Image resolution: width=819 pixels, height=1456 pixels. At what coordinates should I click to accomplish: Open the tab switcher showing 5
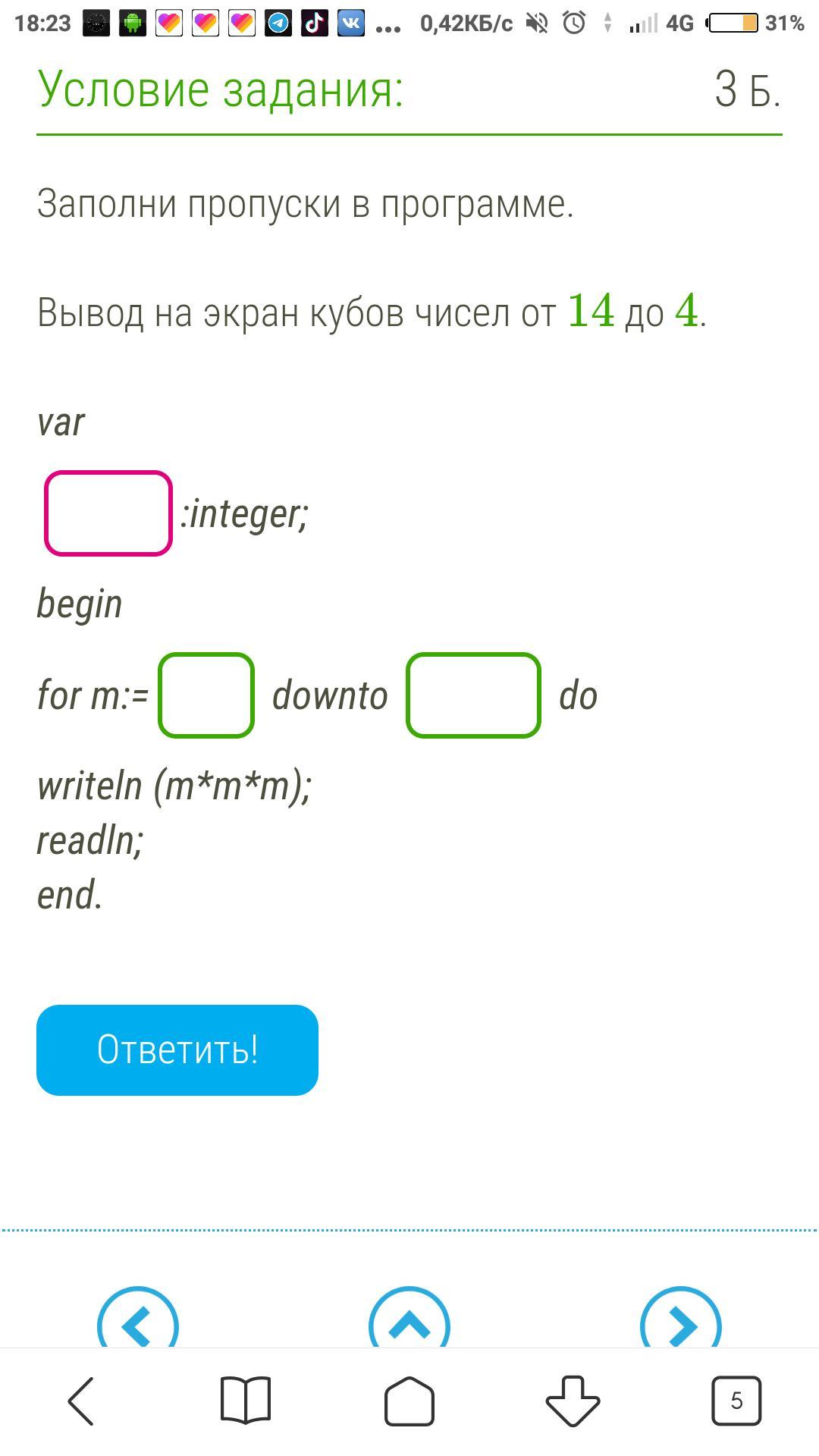[736, 1401]
